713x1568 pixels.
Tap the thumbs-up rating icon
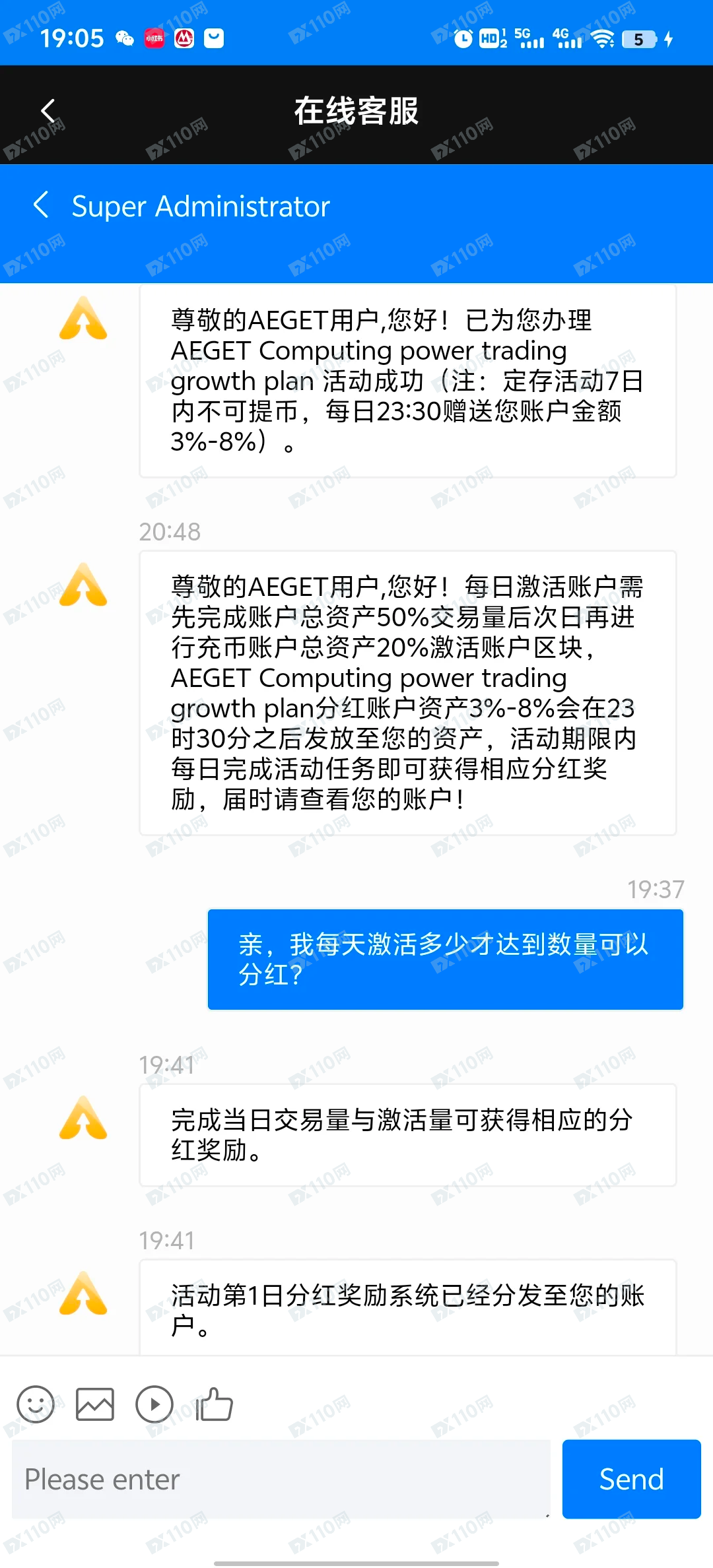click(x=214, y=1404)
